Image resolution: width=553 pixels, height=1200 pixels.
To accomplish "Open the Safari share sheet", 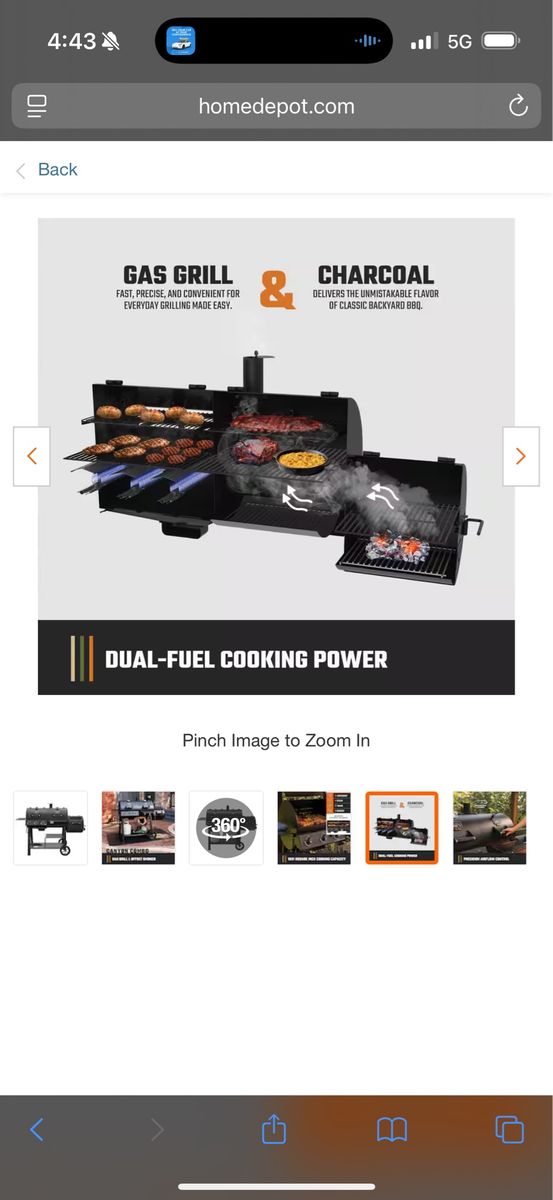I will [x=274, y=1130].
